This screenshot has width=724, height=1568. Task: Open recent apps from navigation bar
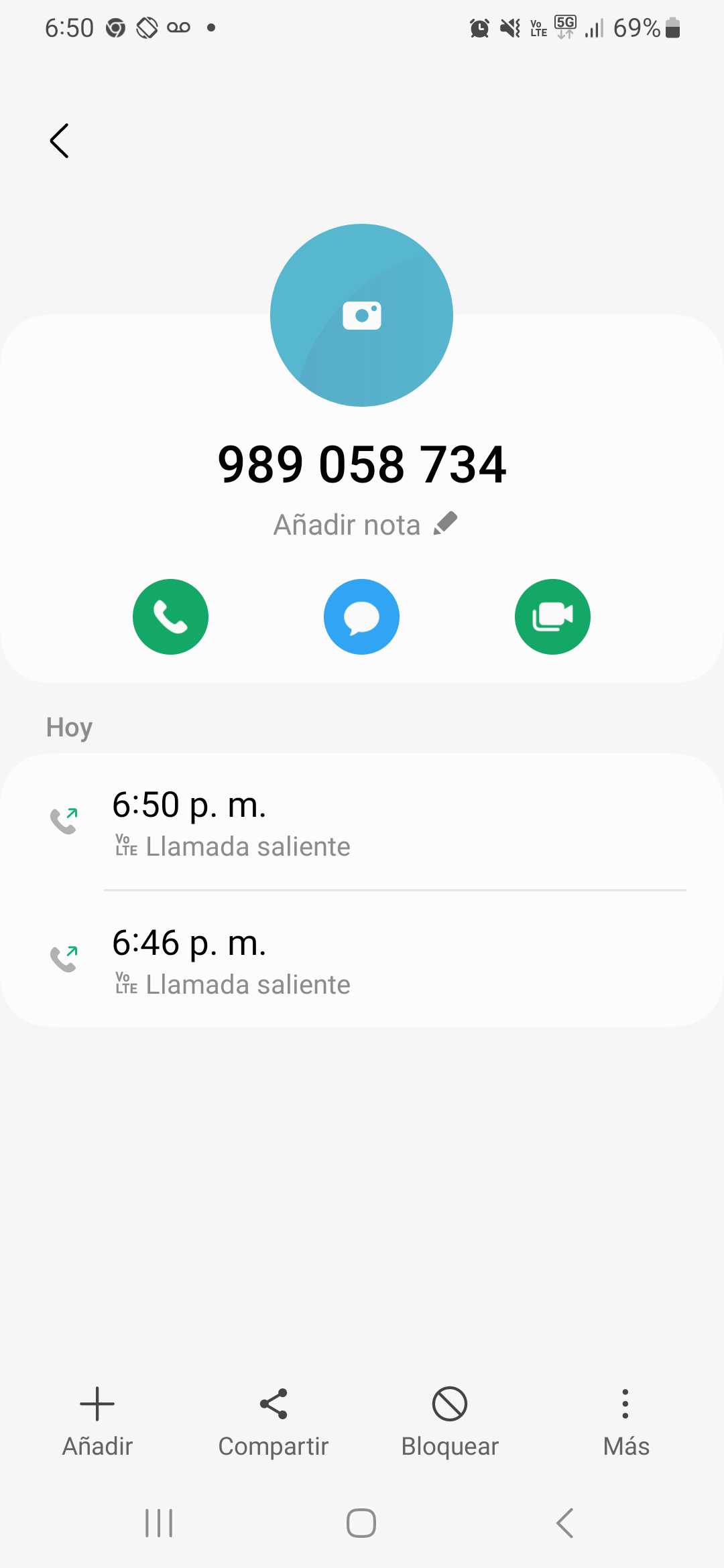pos(159,1523)
